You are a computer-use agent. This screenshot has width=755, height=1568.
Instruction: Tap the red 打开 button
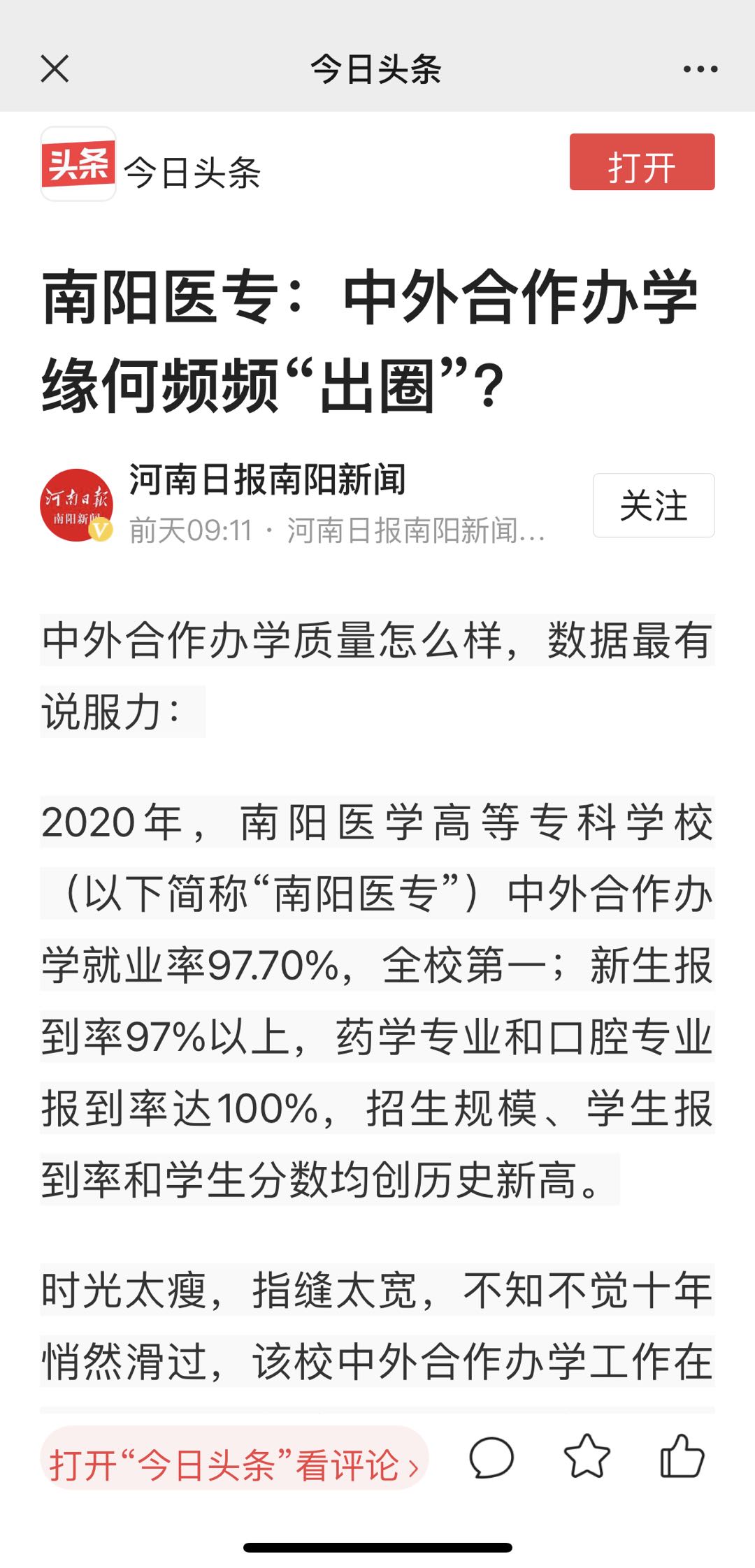coord(642,162)
